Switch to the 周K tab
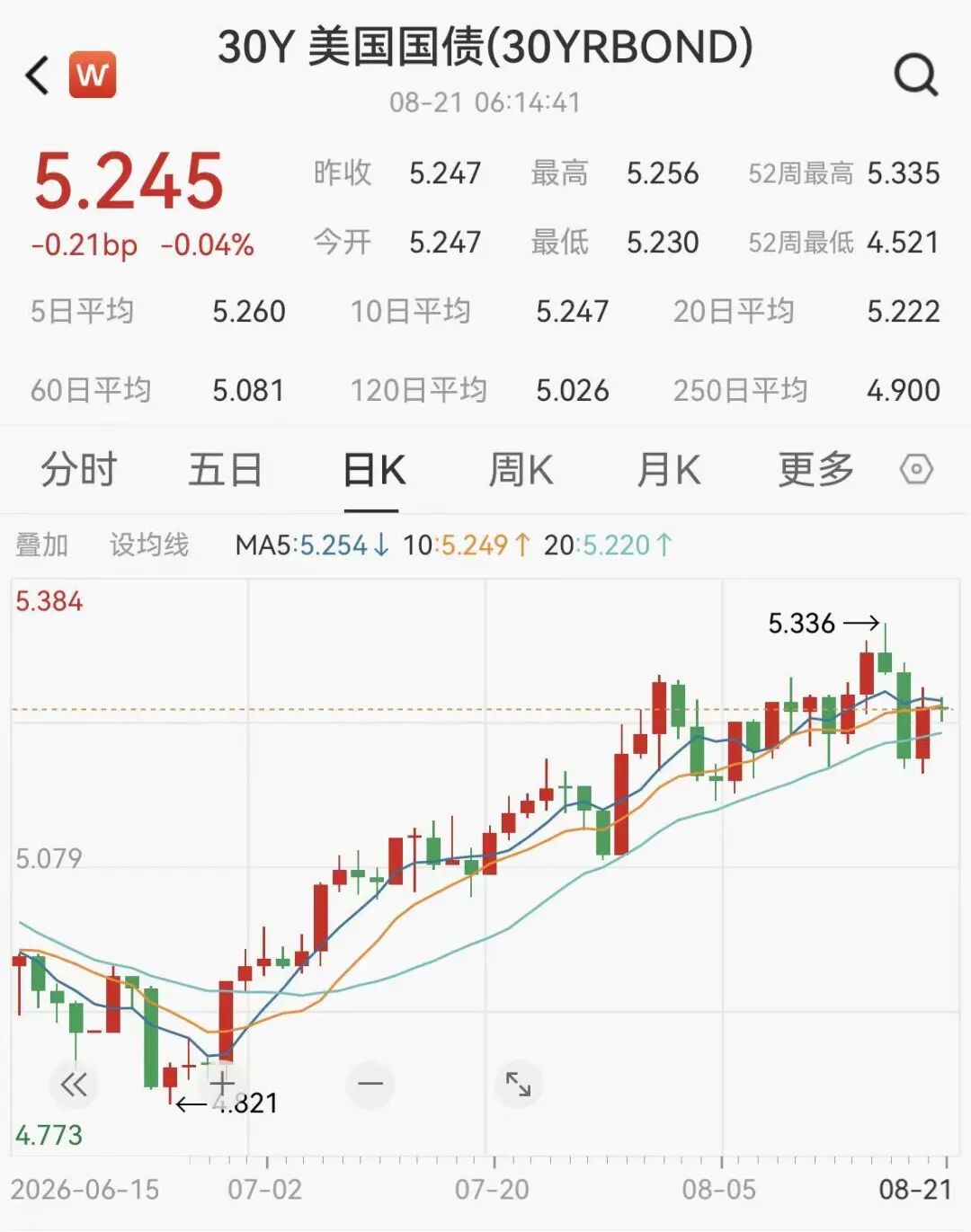 [x=521, y=470]
